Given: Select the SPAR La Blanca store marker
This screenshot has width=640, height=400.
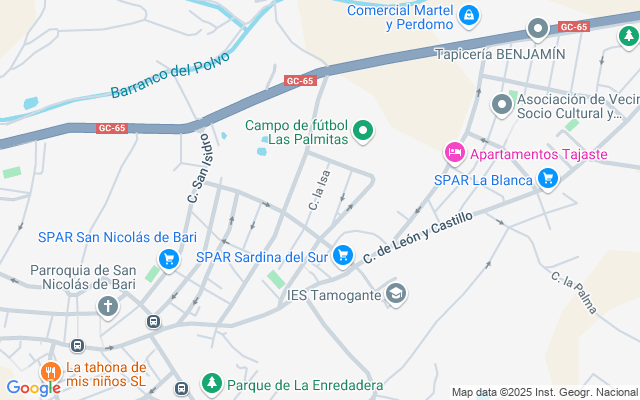Looking at the screenshot, I should point(547,180).
